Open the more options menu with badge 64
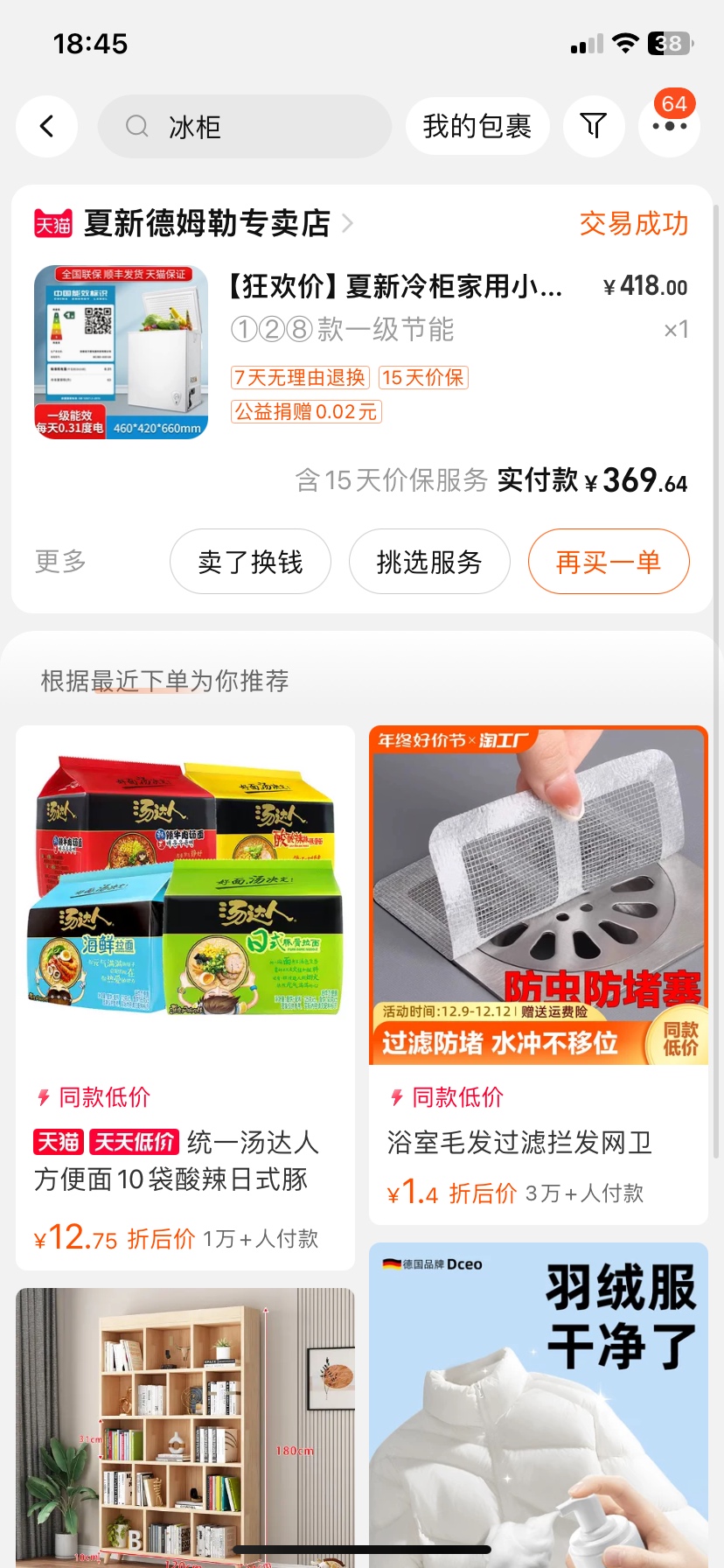Screen dimensions: 724x1568 click(670, 127)
